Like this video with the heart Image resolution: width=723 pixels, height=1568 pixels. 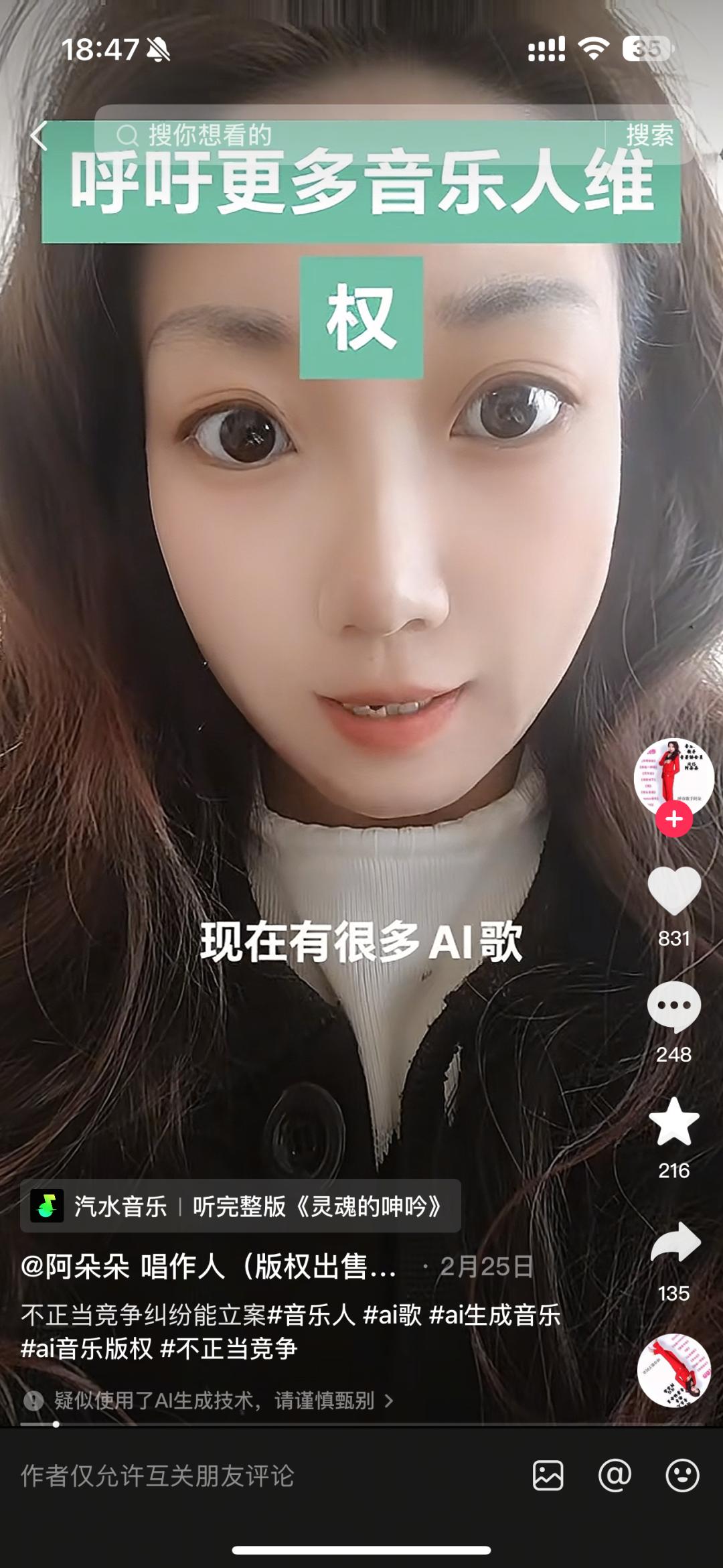(673, 891)
